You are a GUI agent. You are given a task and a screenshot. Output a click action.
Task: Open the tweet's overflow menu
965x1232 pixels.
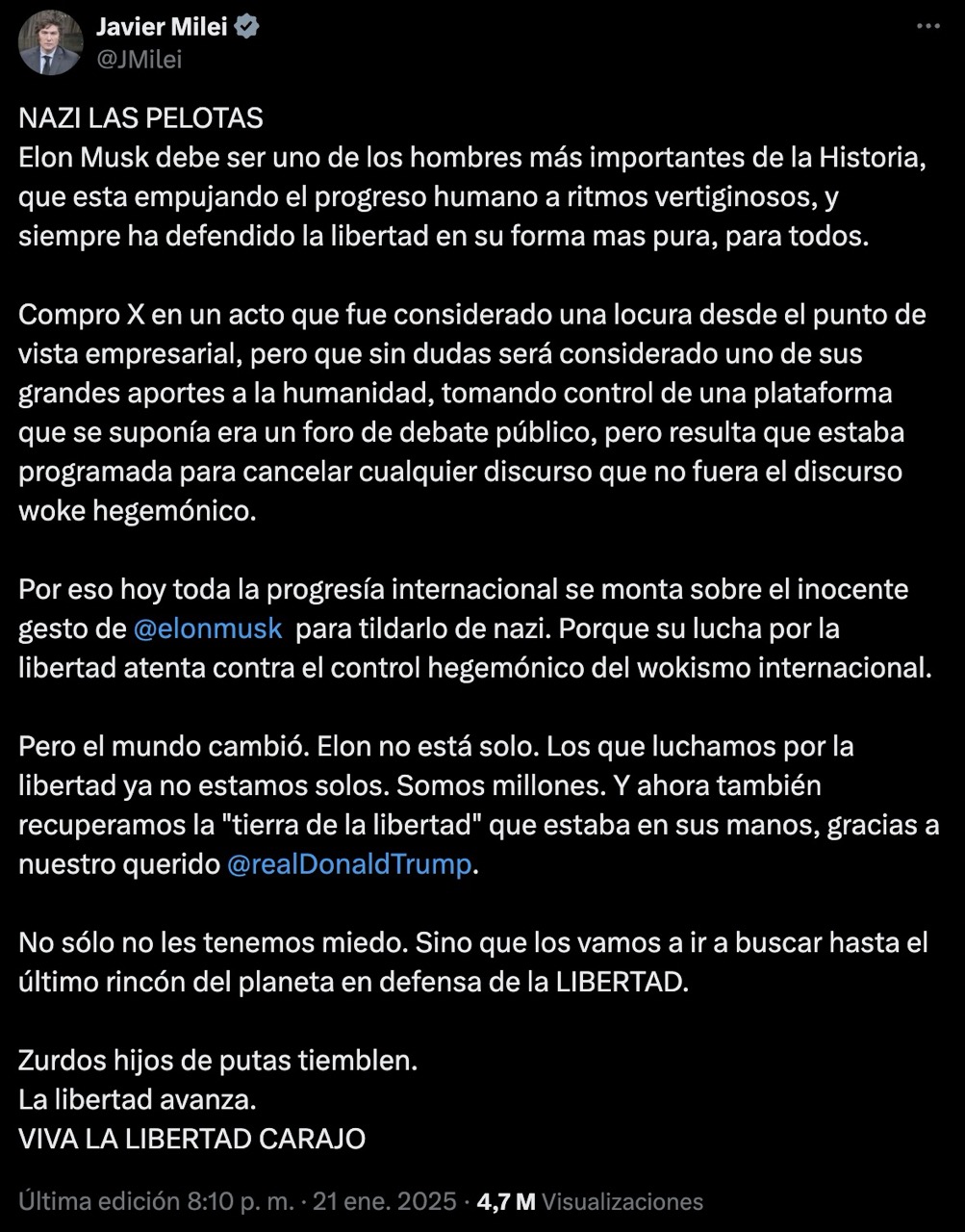(927, 27)
